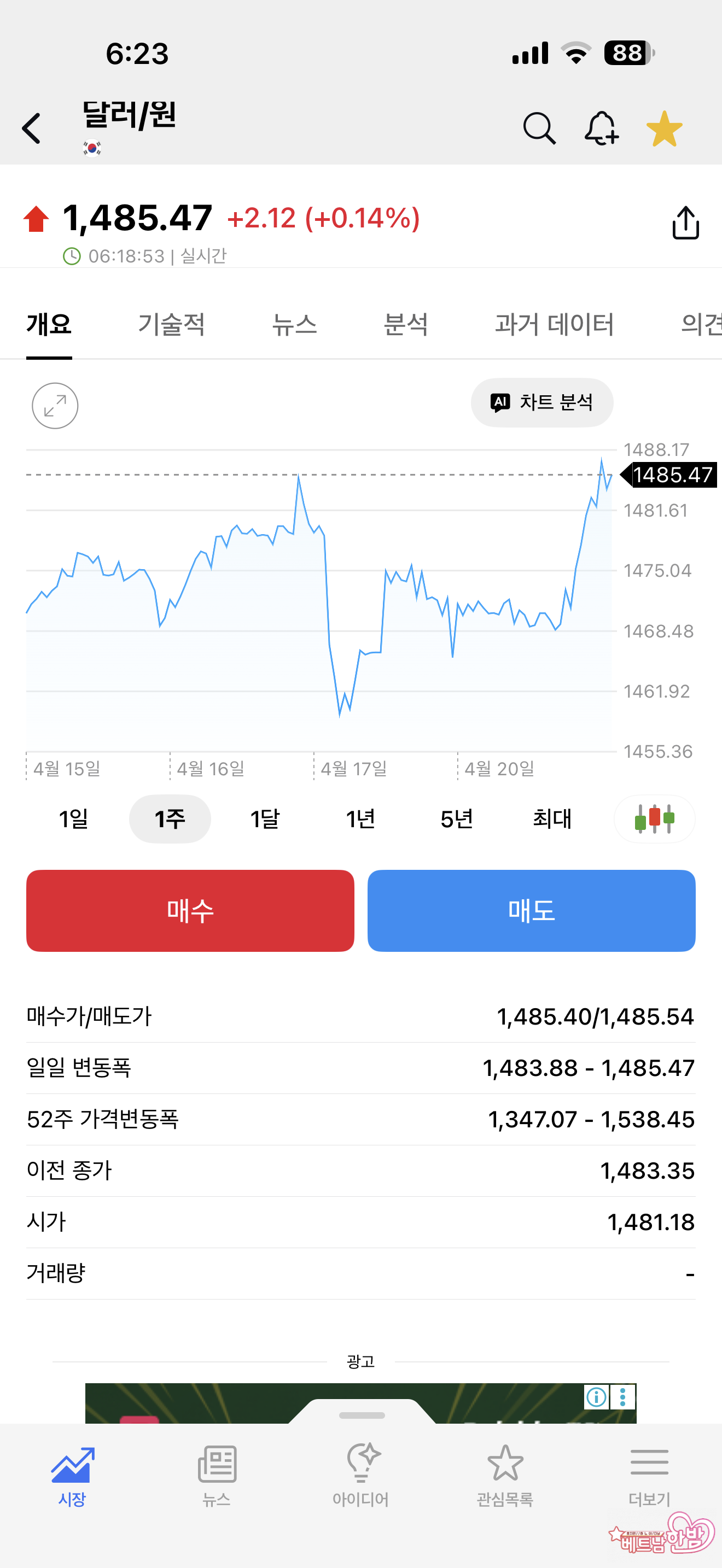The image size is (722, 1568).
Task: Select the 5년 chart range
Action: tap(457, 818)
